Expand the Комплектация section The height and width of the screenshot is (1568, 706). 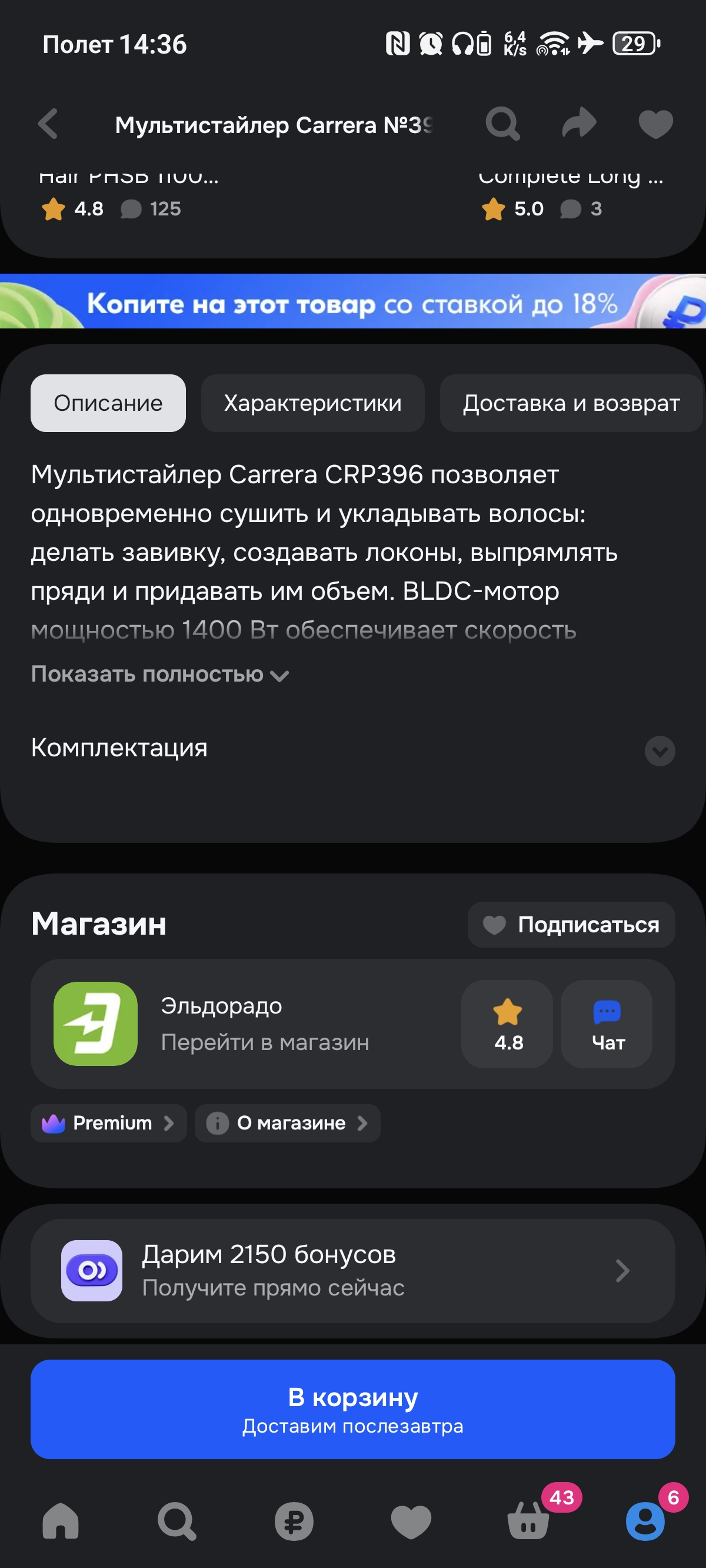point(659,750)
